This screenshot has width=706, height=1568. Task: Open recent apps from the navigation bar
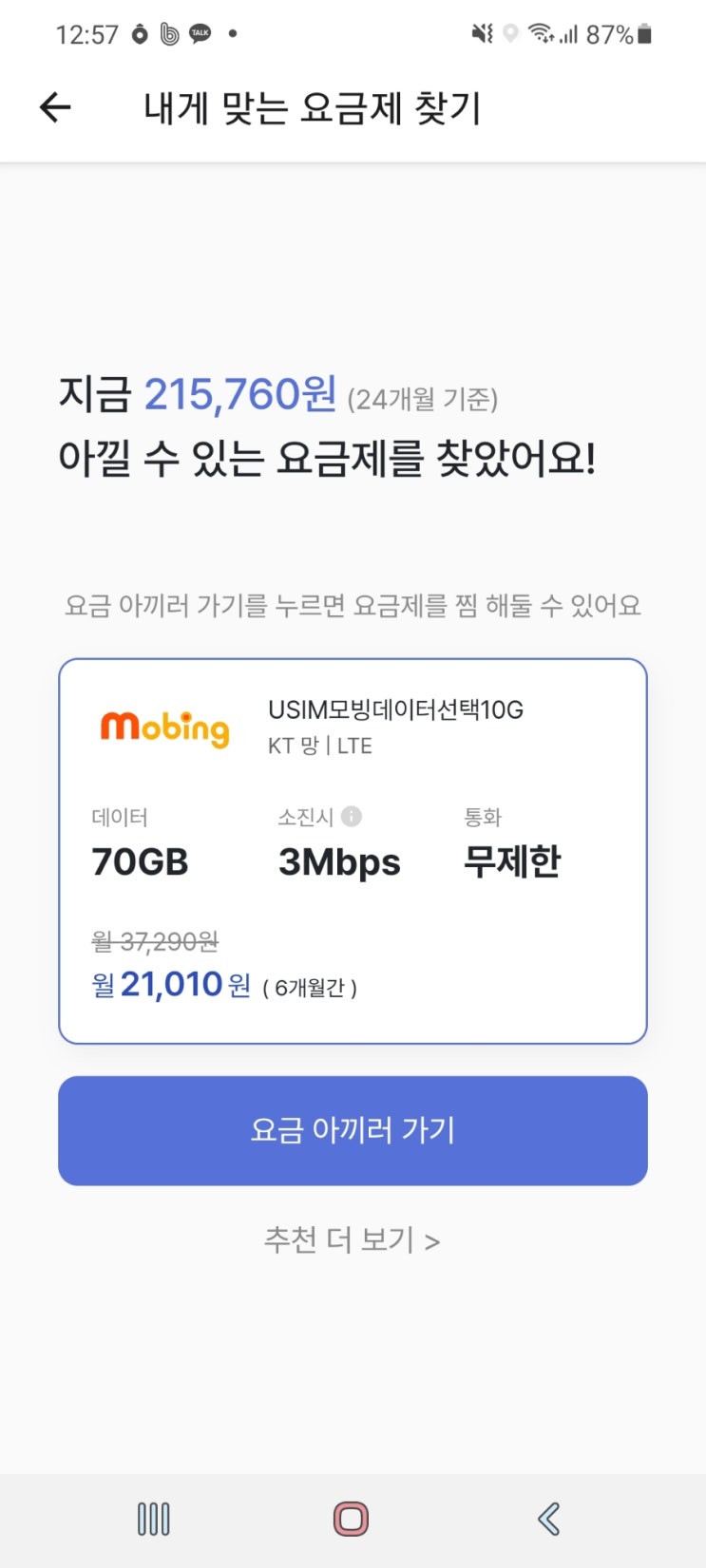pyautogui.click(x=154, y=1519)
